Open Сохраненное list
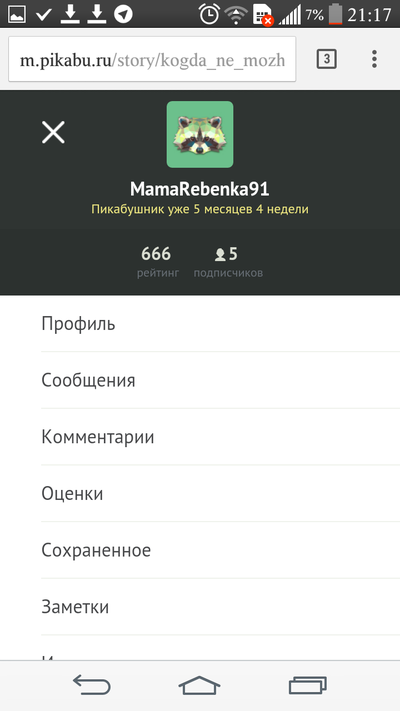The height and width of the screenshot is (711, 400). 220,550
